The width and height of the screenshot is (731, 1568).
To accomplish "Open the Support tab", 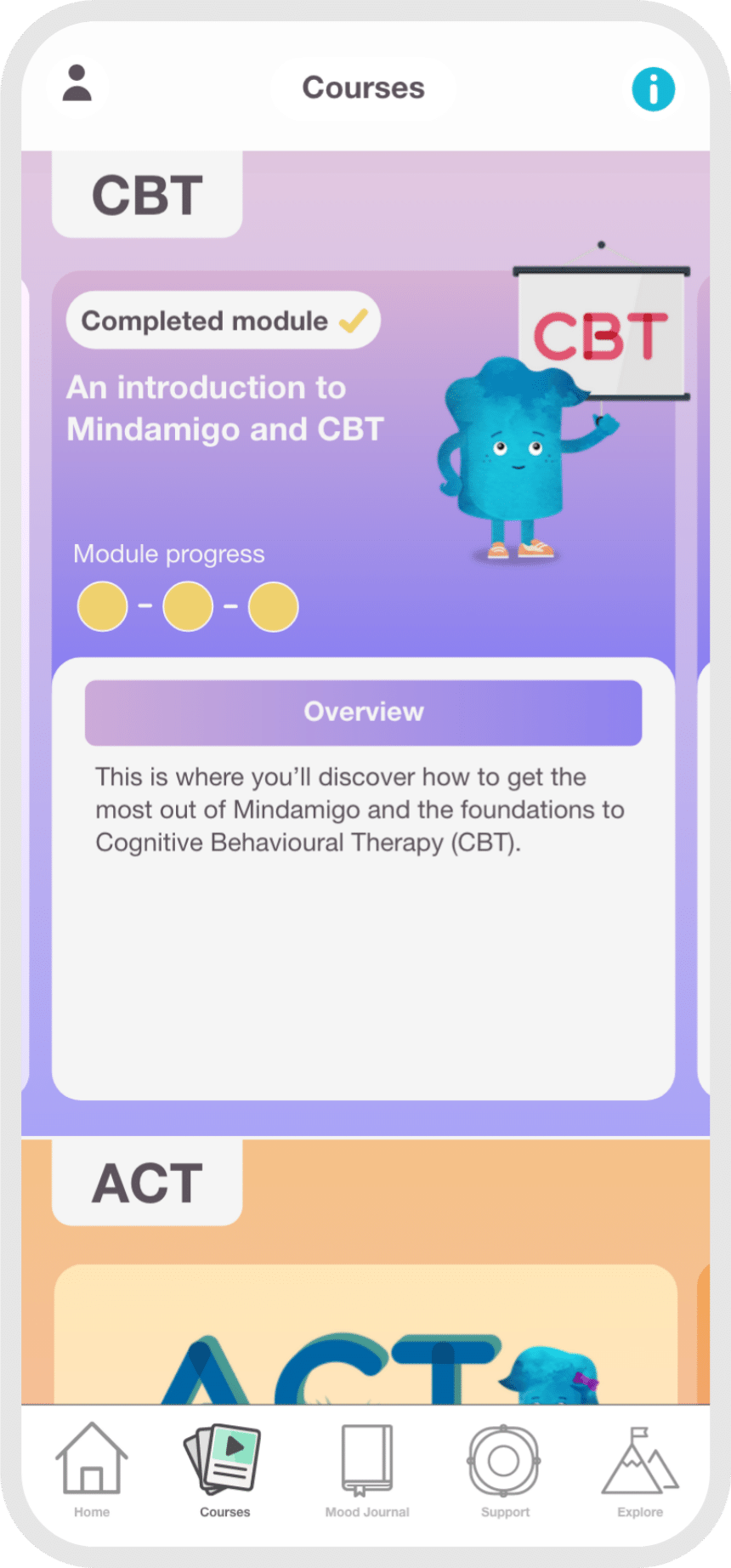I will tap(504, 1469).
